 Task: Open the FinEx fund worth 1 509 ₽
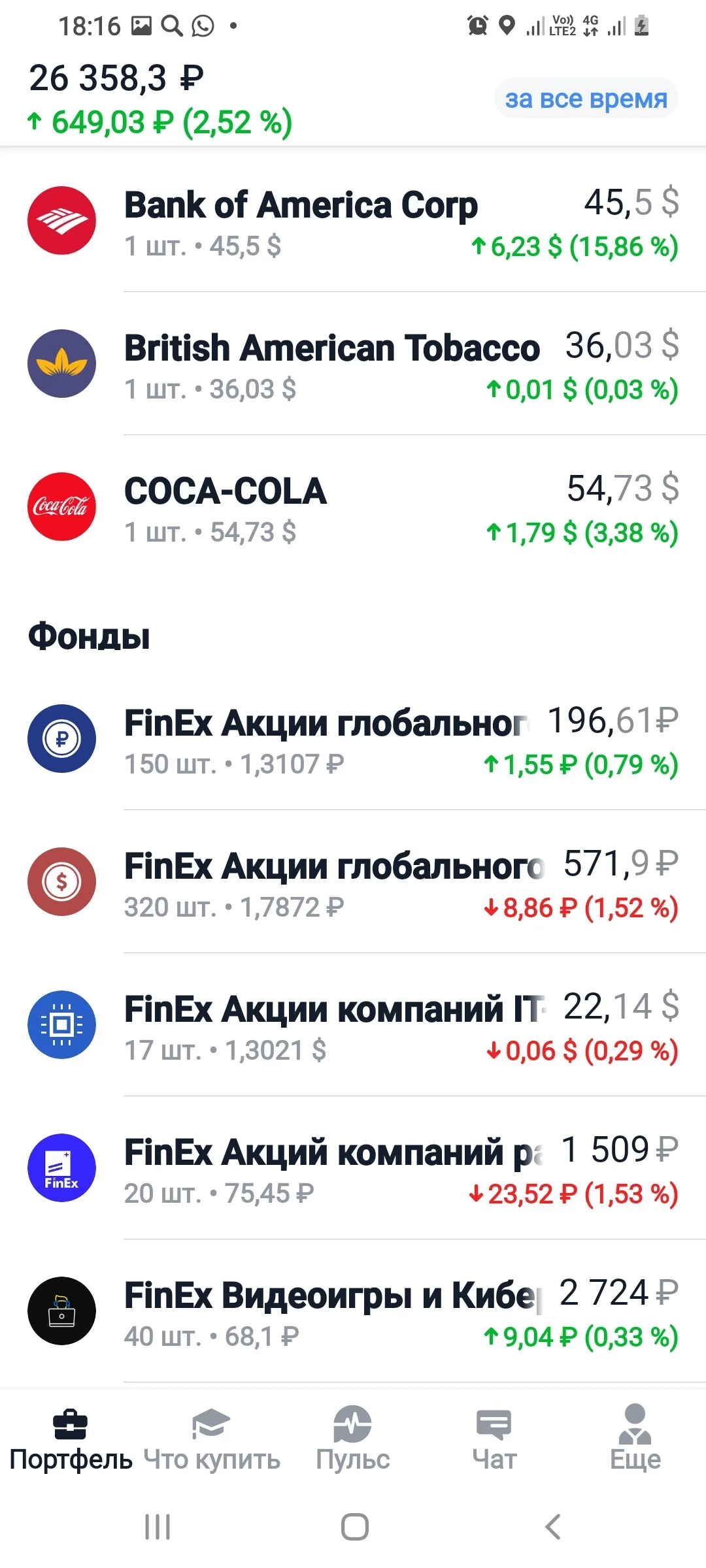click(353, 1168)
